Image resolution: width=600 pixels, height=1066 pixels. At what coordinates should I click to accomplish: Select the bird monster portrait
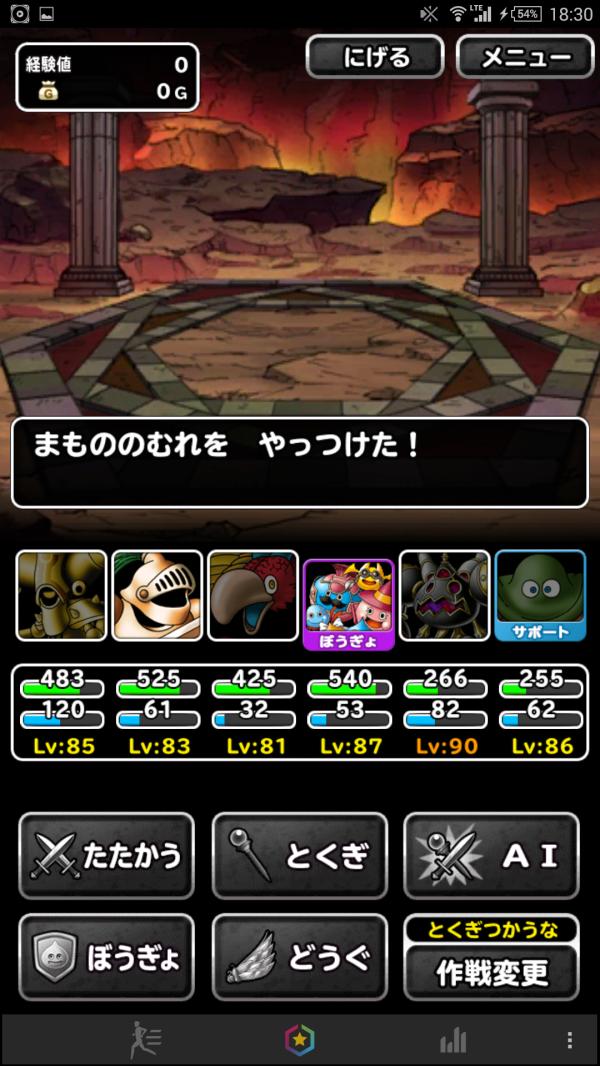(x=253, y=595)
